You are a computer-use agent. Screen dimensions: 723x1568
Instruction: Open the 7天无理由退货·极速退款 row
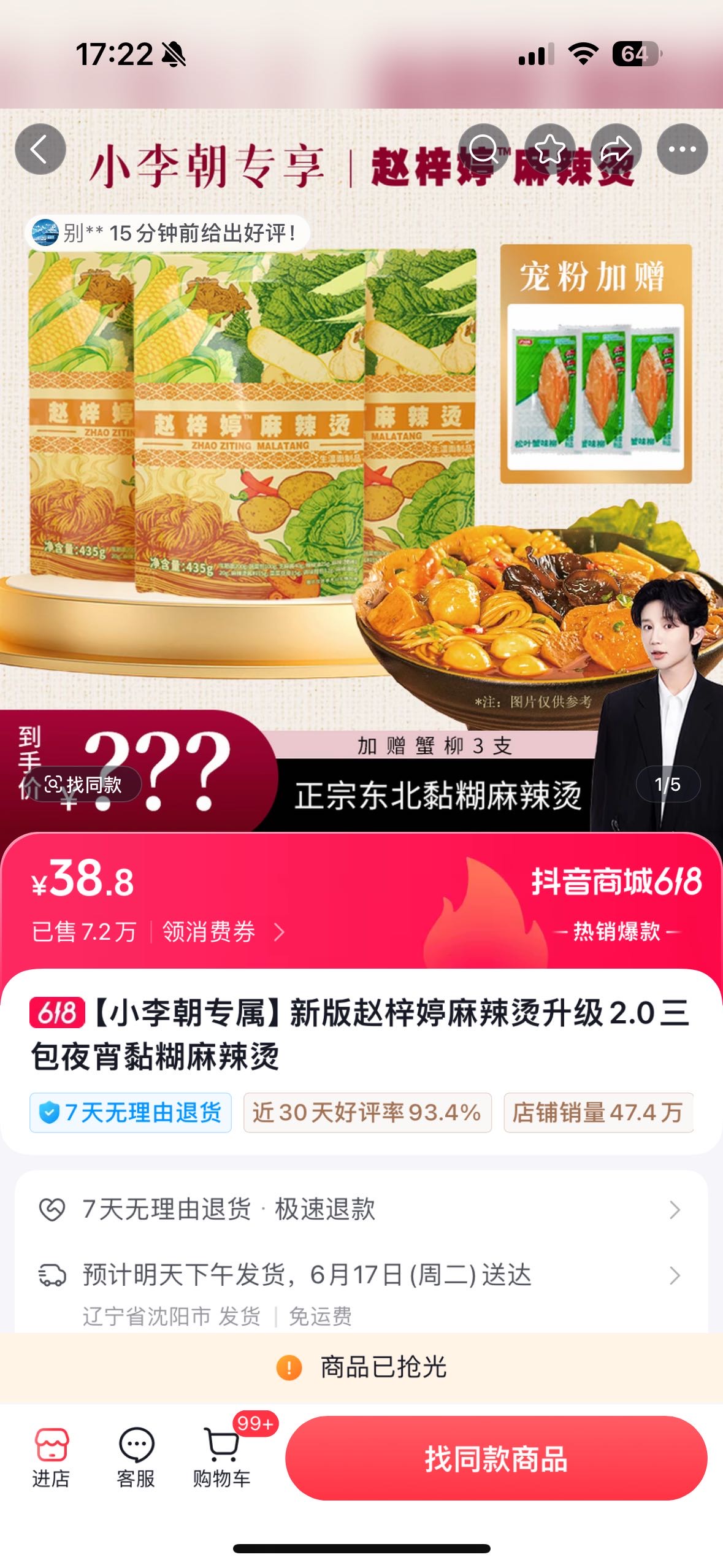(x=361, y=1209)
